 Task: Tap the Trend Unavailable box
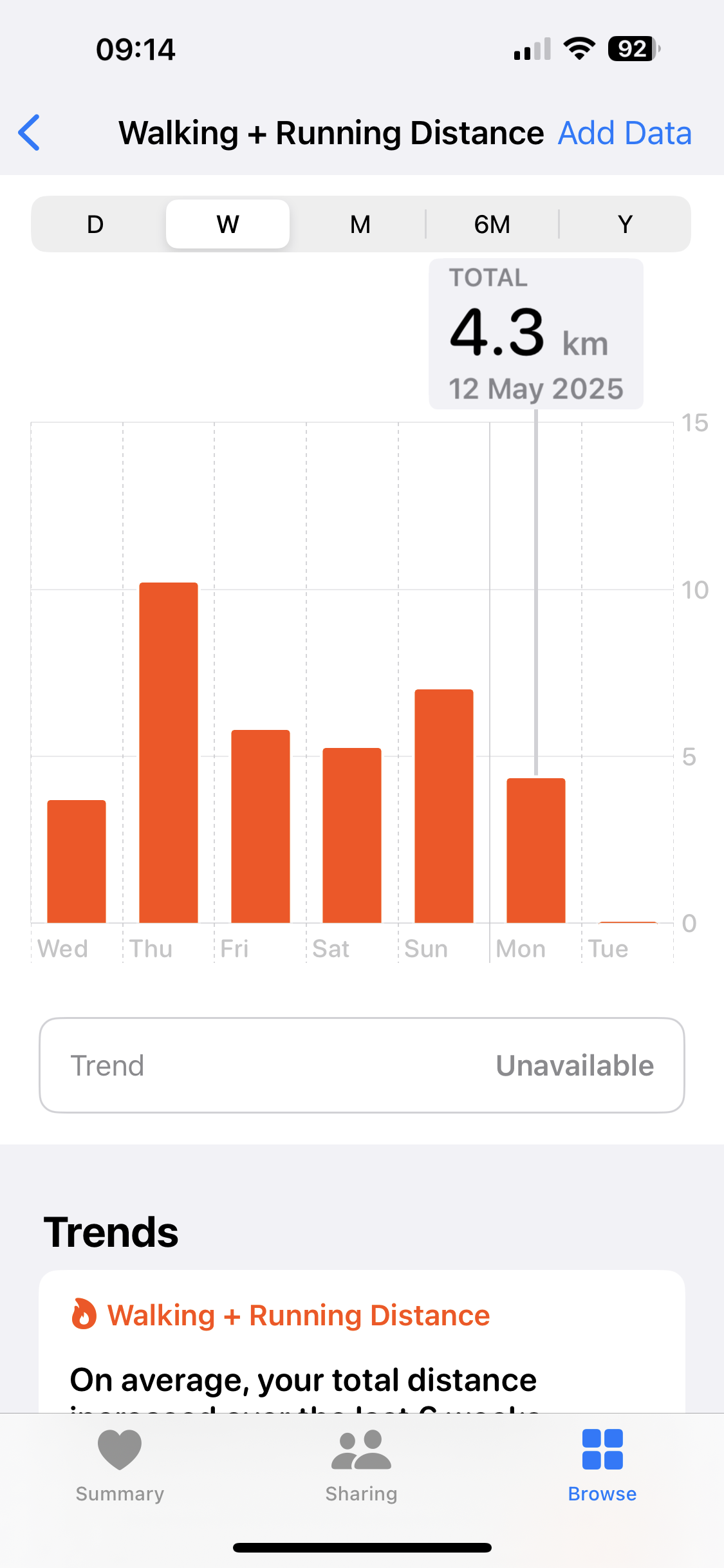pyautogui.click(x=362, y=1065)
